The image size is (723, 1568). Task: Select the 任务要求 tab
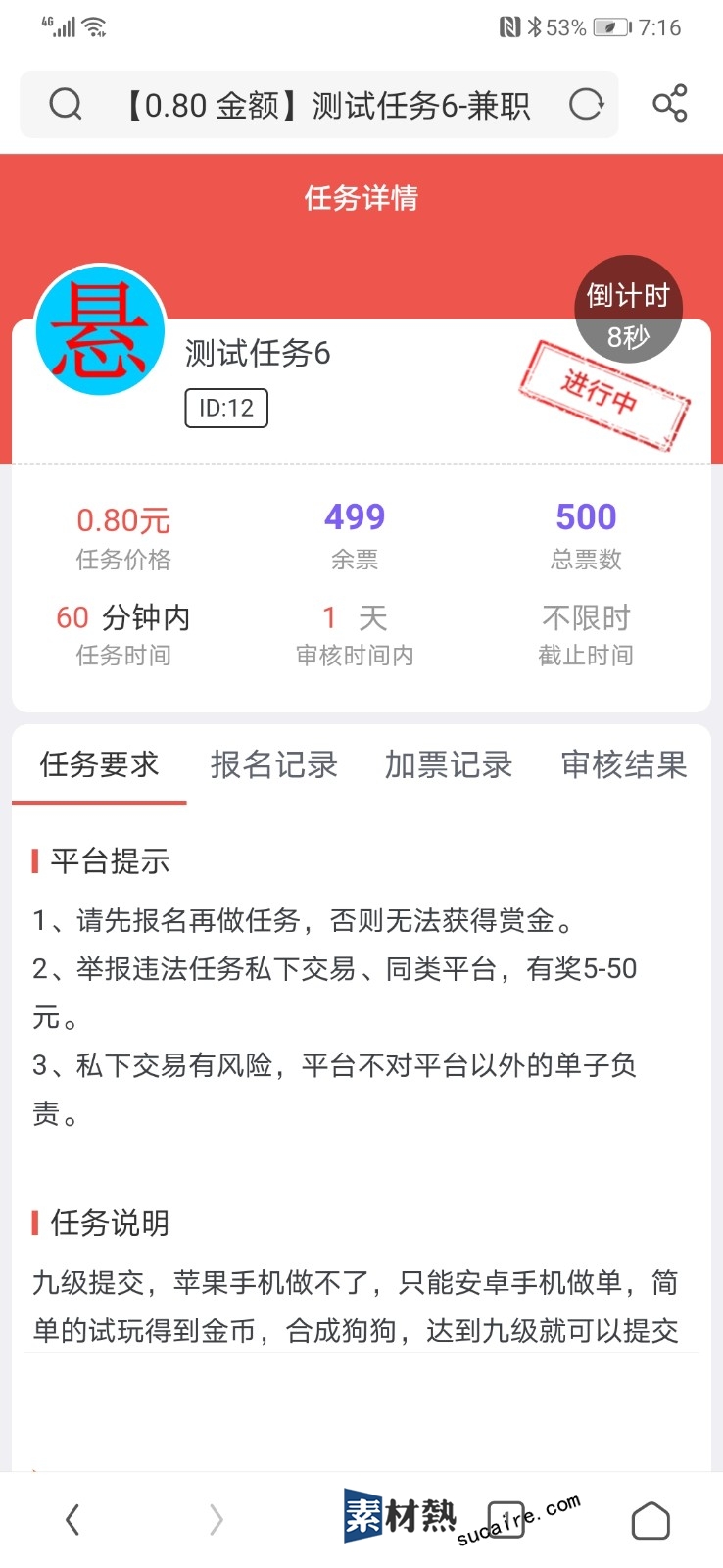tap(99, 764)
